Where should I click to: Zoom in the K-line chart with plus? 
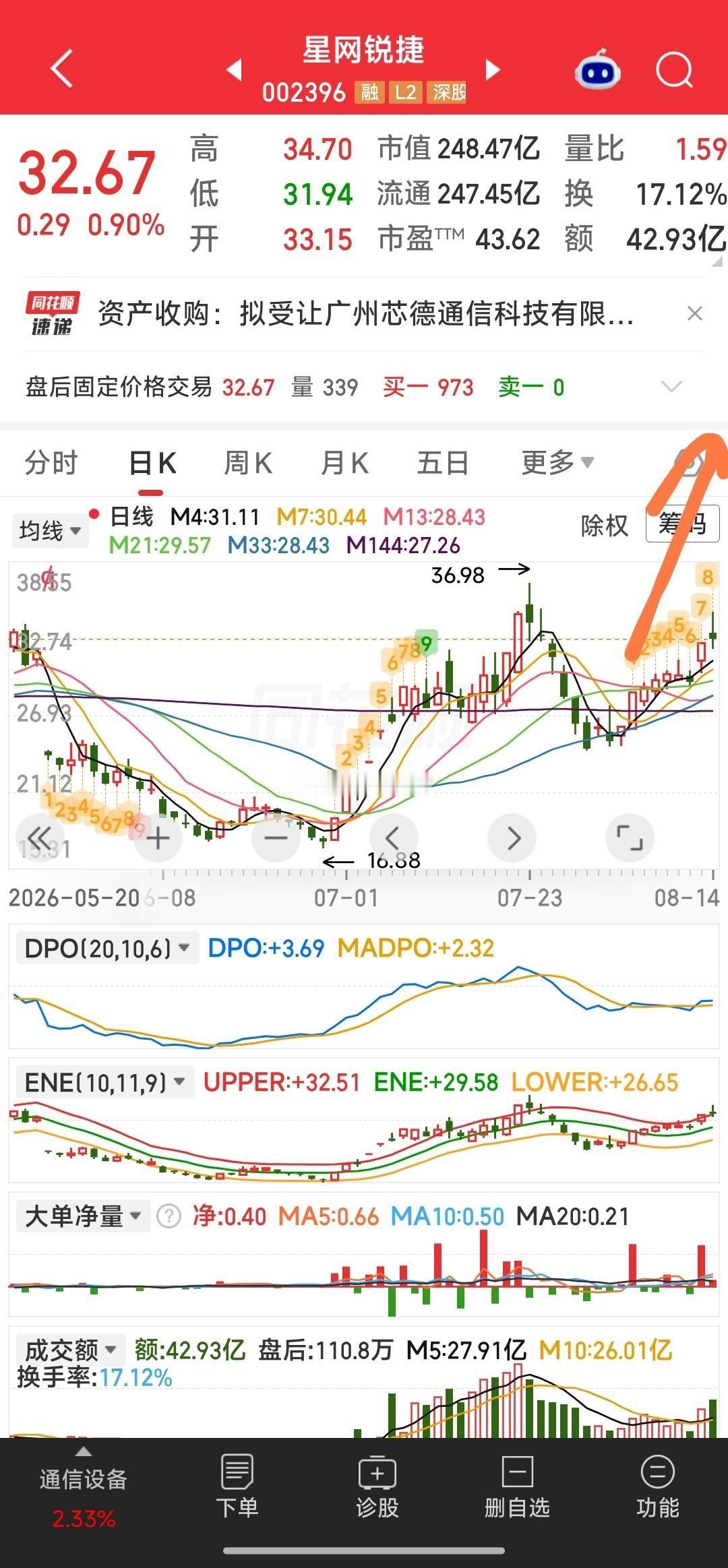click(158, 838)
